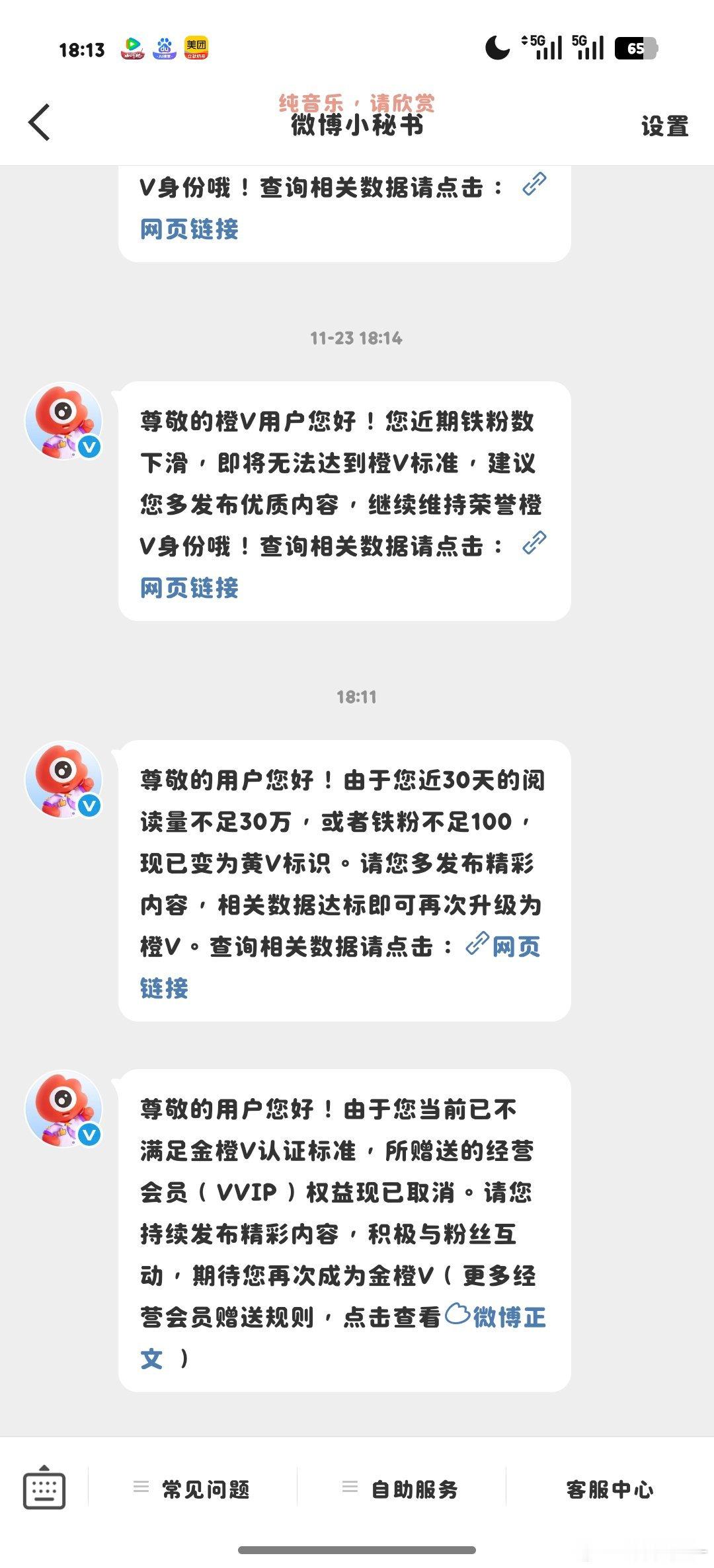
Task: Tap the Baidu icon in the status bar
Action: coord(164,48)
